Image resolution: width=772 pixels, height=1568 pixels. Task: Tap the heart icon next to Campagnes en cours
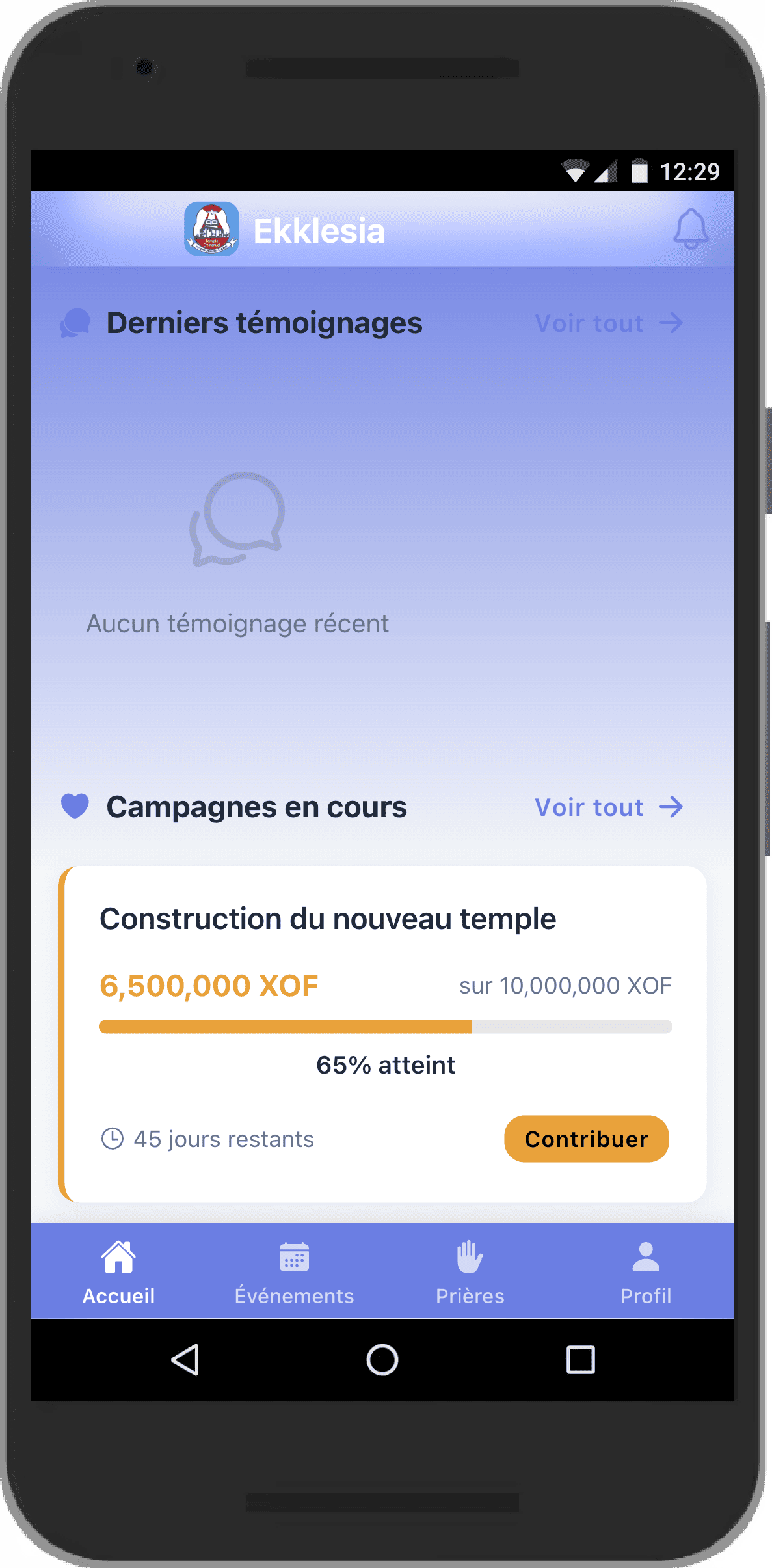[75, 807]
